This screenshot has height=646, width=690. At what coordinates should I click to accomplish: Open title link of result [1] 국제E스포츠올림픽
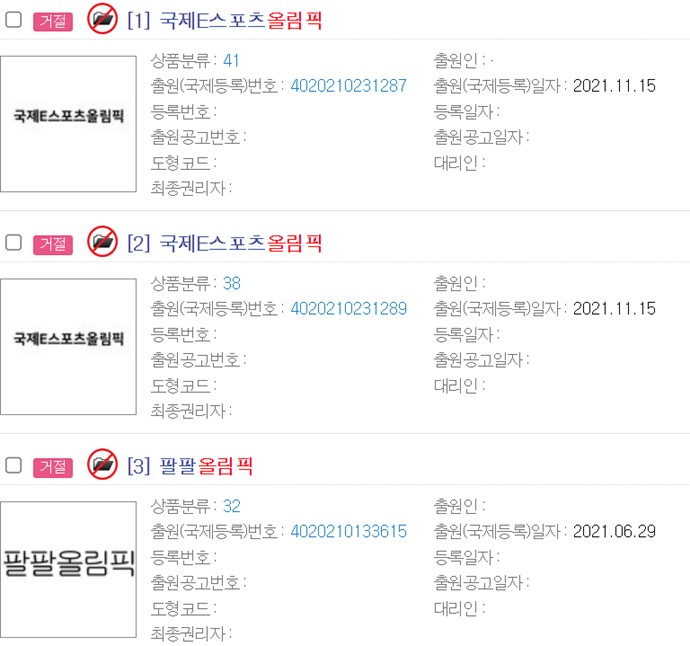(x=241, y=19)
